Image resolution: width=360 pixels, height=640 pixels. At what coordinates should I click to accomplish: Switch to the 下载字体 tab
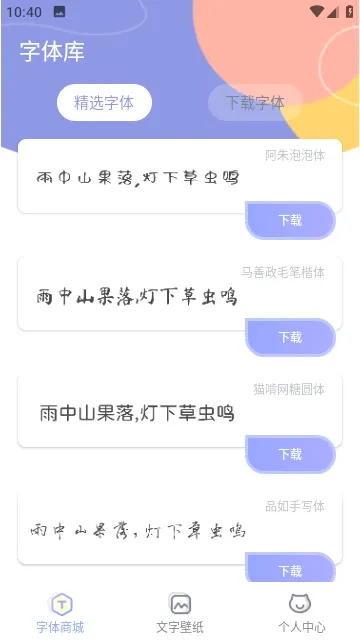click(255, 102)
